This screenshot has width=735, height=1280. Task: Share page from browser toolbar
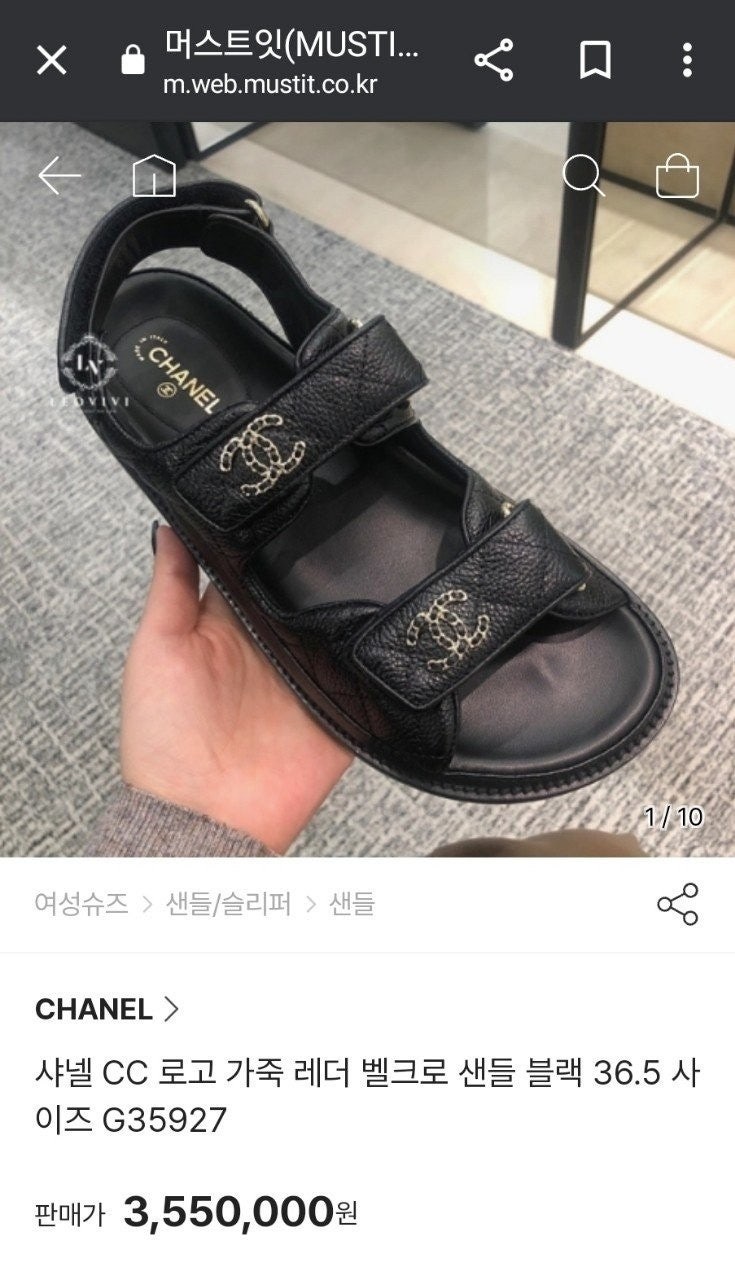click(493, 61)
